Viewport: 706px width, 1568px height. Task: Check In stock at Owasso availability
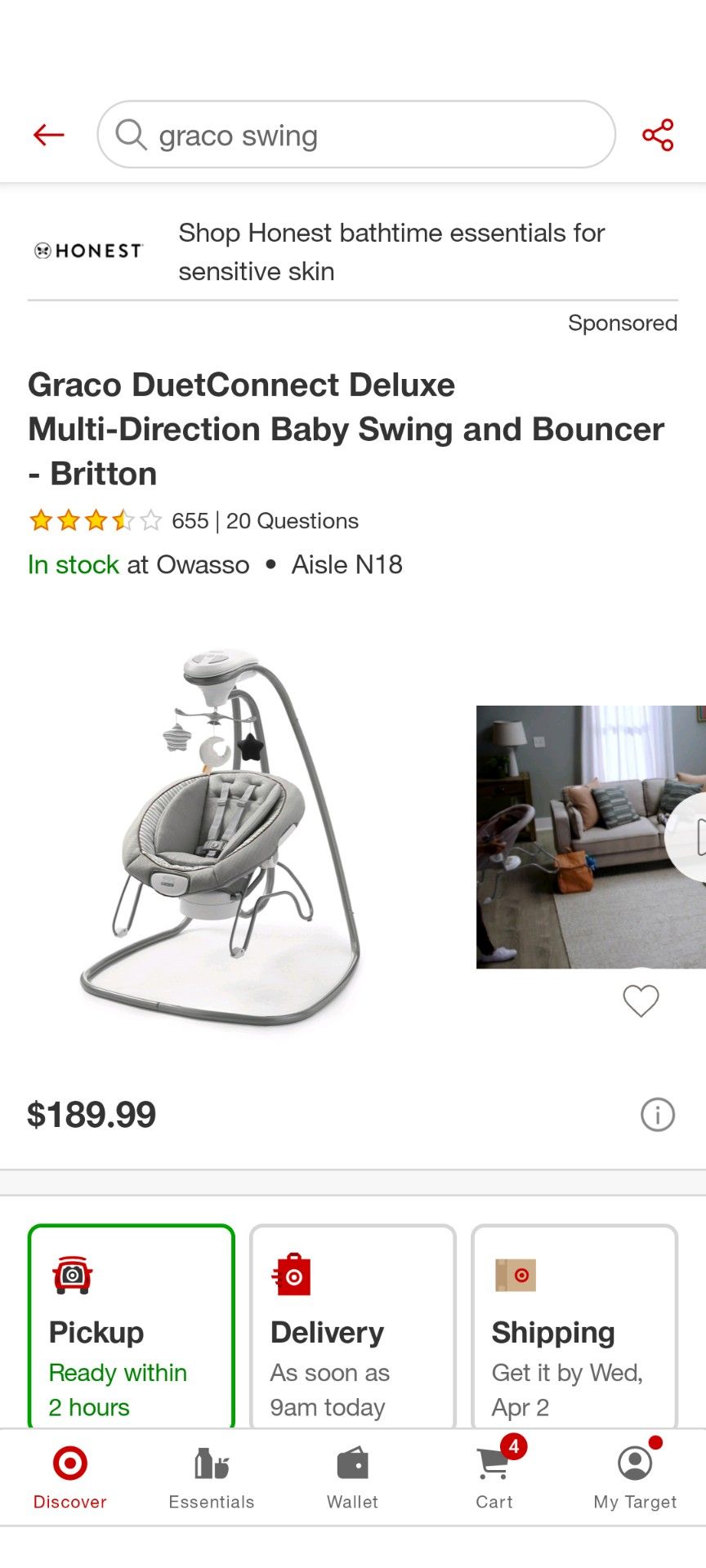coord(139,564)
